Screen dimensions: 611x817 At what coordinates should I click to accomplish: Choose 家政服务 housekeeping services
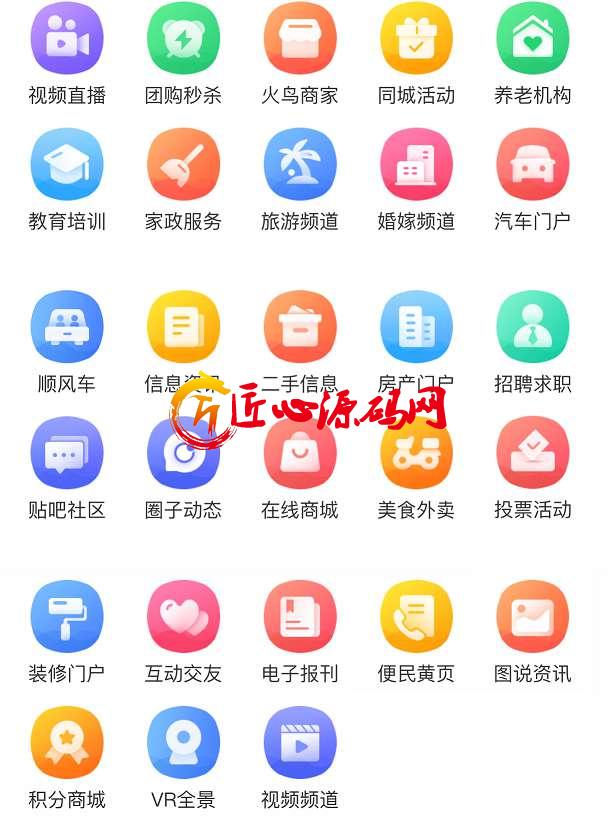[183, 165]
